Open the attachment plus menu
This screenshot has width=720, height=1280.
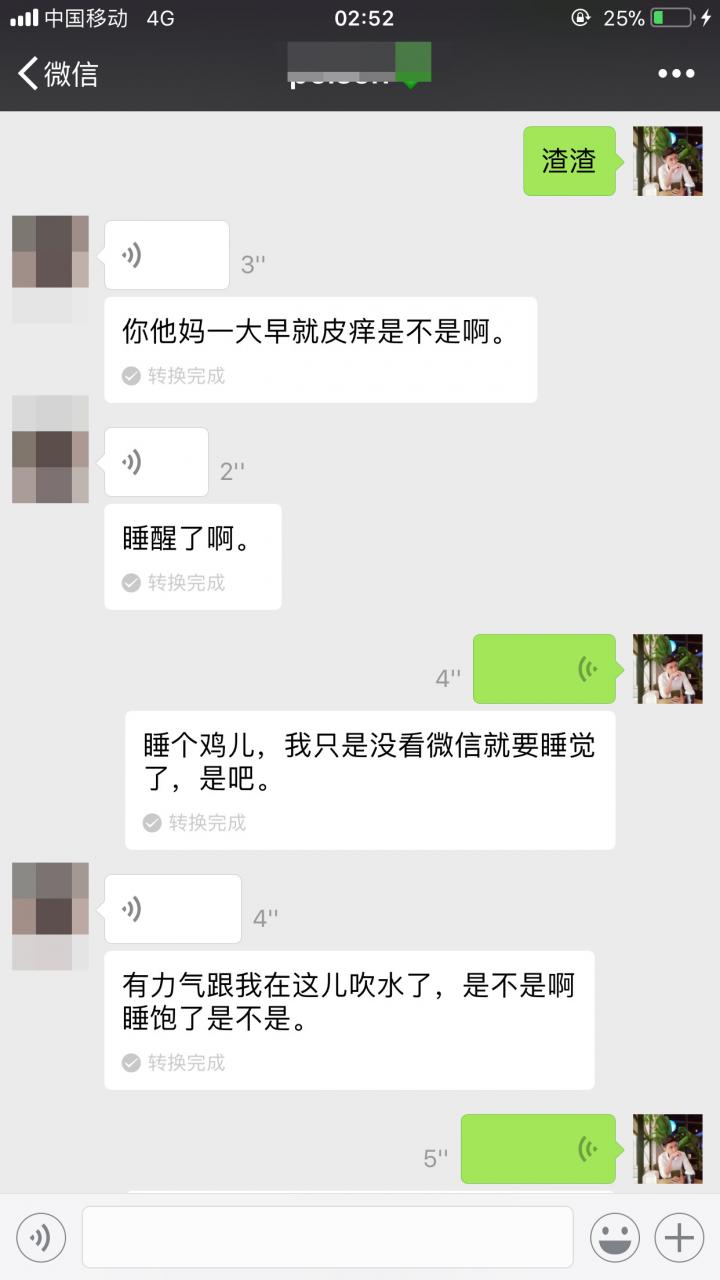click(679, 1237)
